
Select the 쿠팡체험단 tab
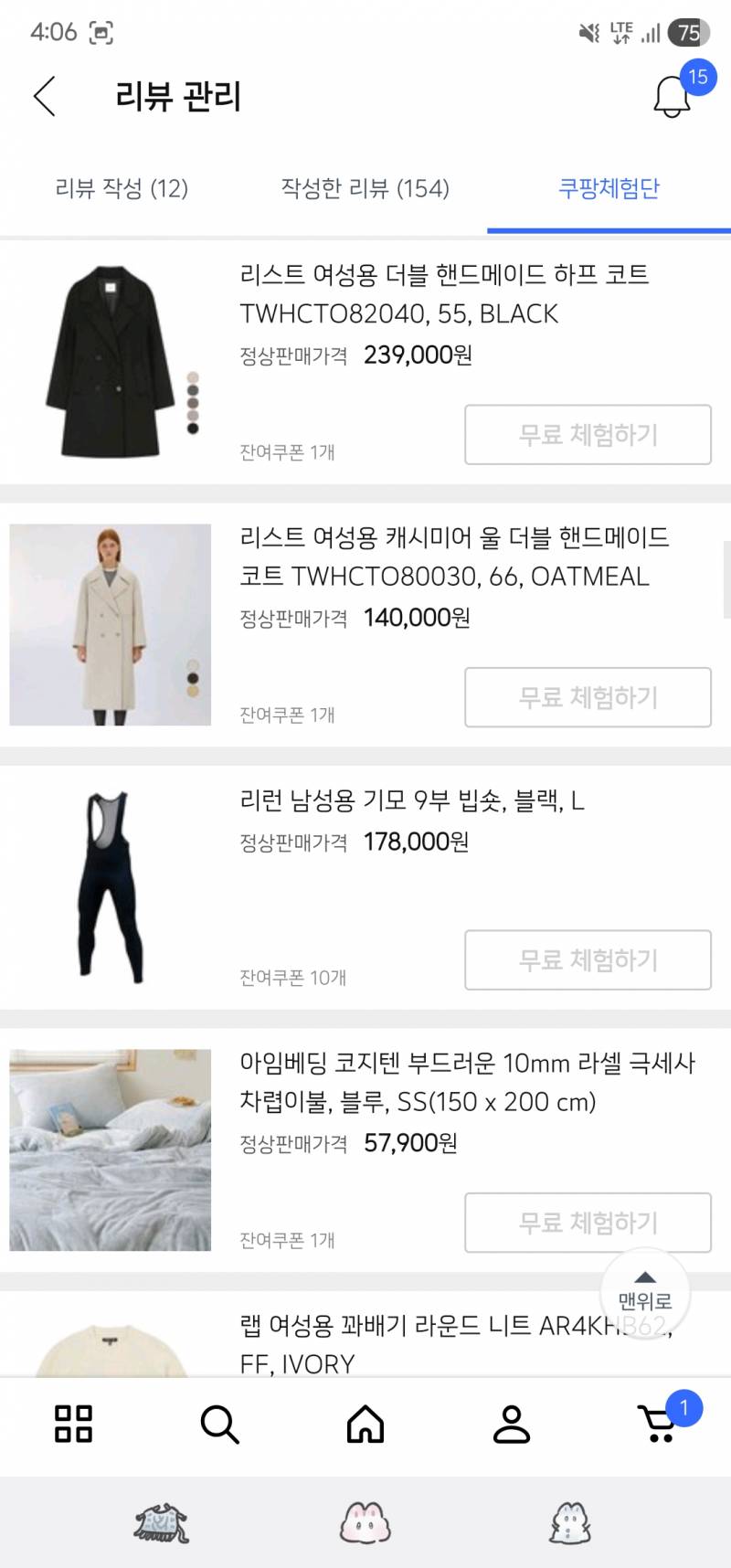pyautogui.click(x=610, y=189)
